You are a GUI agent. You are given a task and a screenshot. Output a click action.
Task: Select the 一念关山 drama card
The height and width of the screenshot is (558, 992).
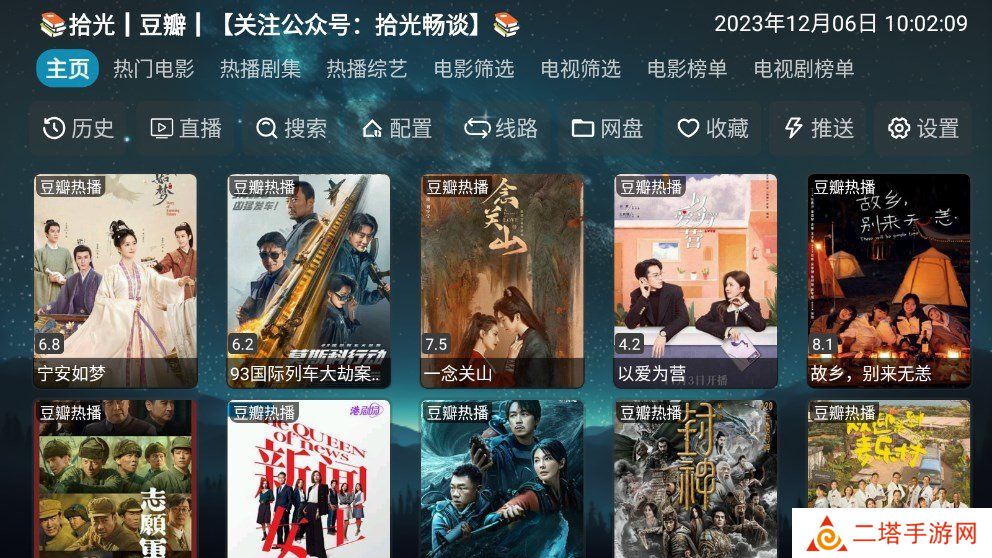pos(502,280)
